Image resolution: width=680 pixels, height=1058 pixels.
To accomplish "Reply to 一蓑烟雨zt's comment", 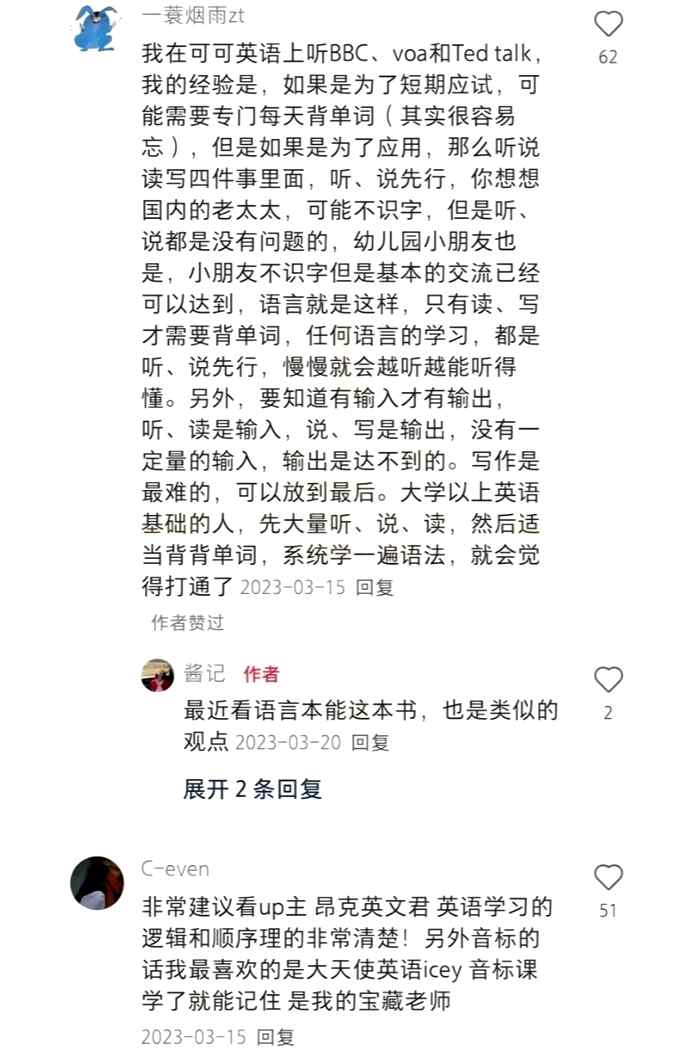I will [375, 587].
